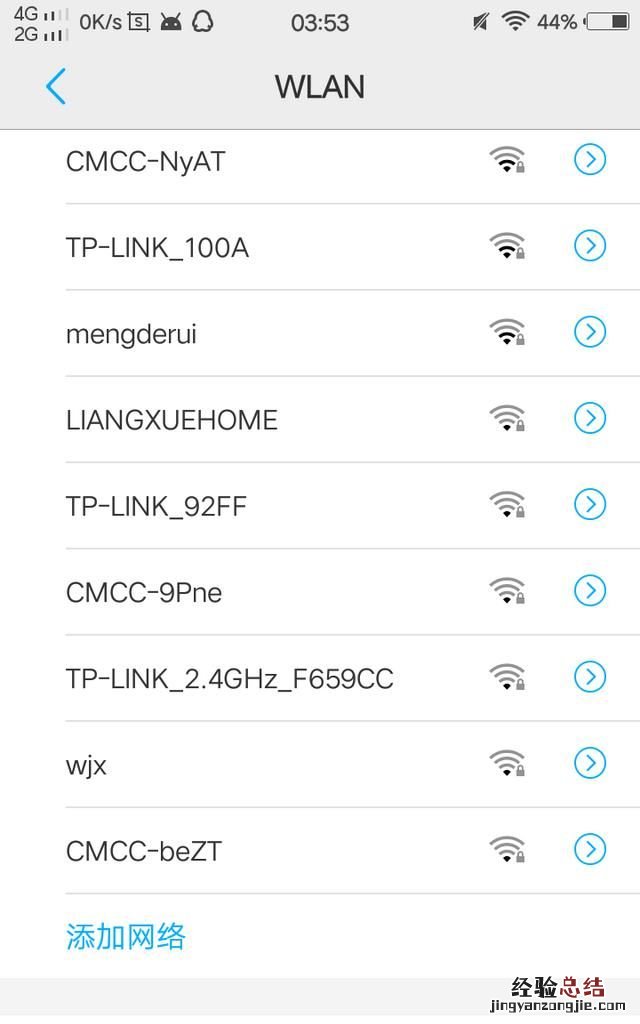
Task: Open details arrow for CMCC-beZT
Action: click(x=590, y=849)
